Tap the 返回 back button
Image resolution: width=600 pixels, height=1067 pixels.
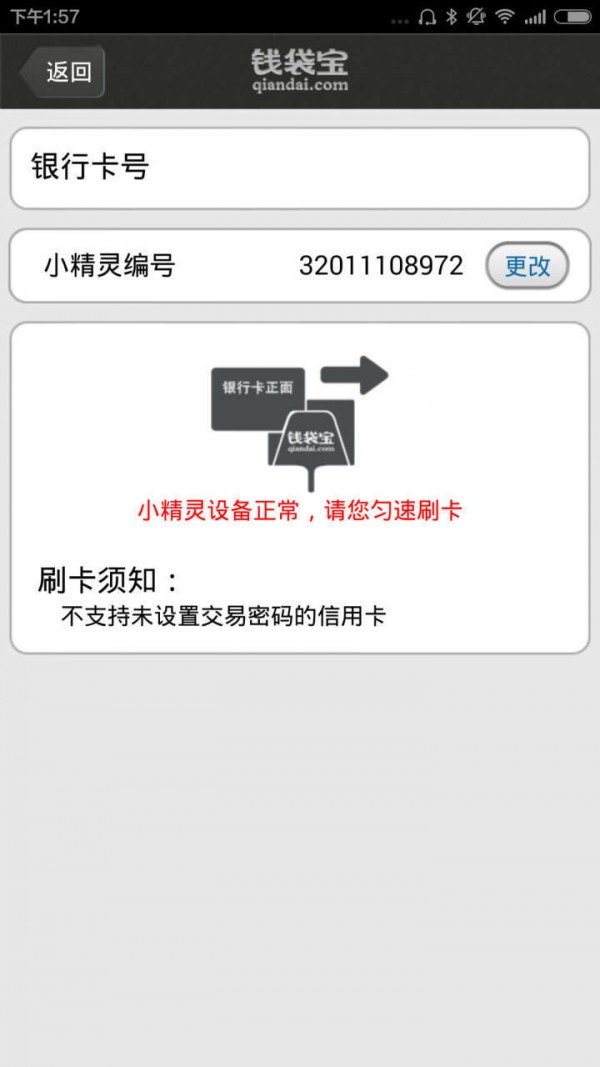64,72
